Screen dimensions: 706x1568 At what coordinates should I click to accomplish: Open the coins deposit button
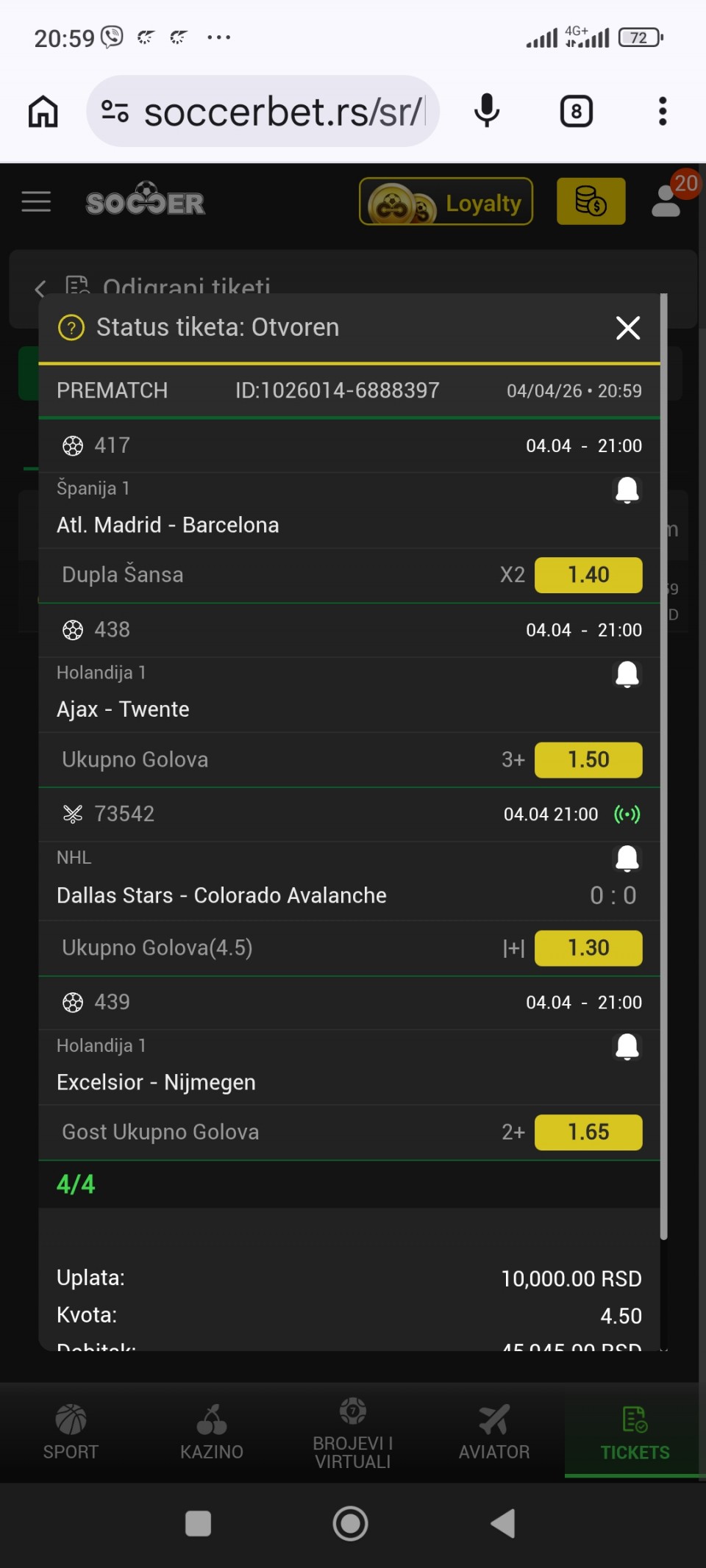point(591,201)
